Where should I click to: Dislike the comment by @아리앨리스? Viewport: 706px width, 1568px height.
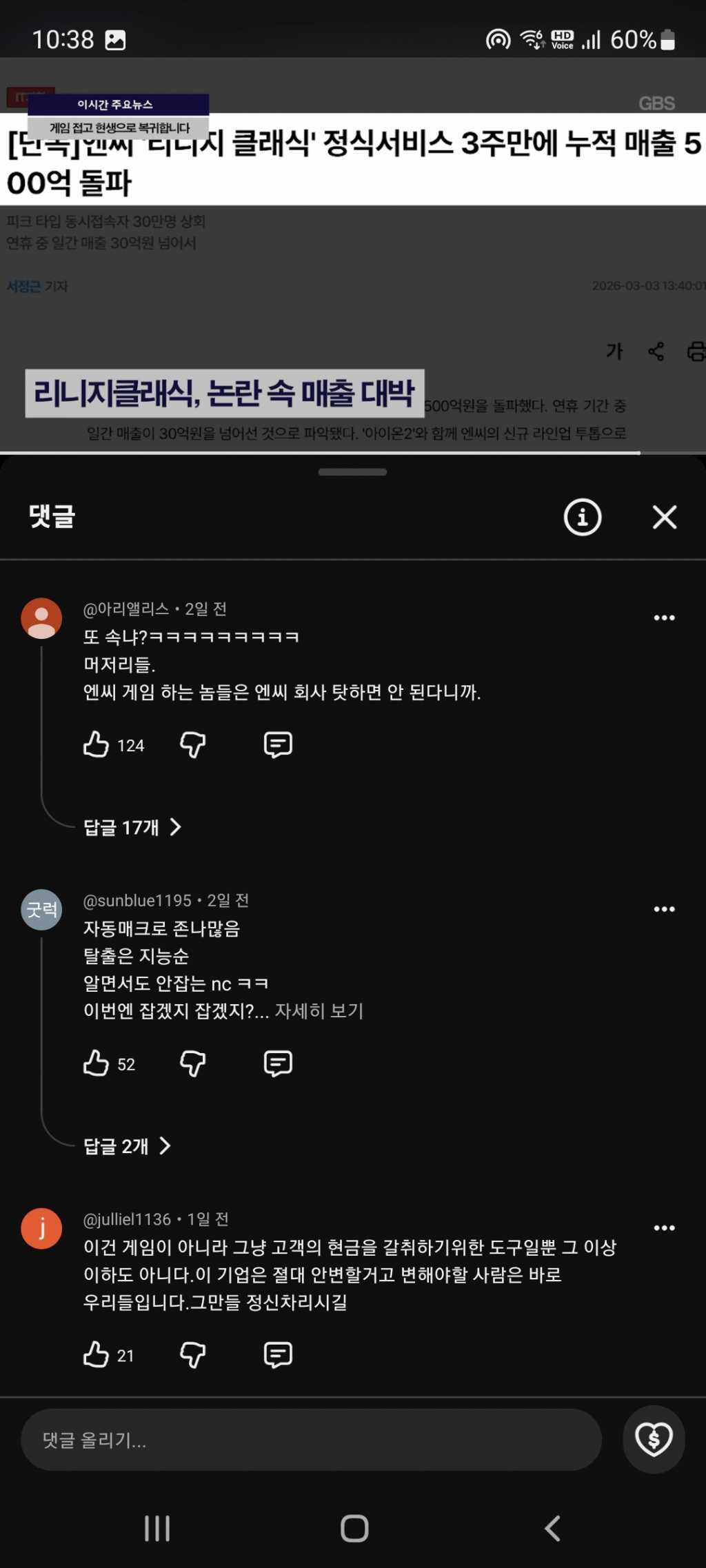pos(192,744)
